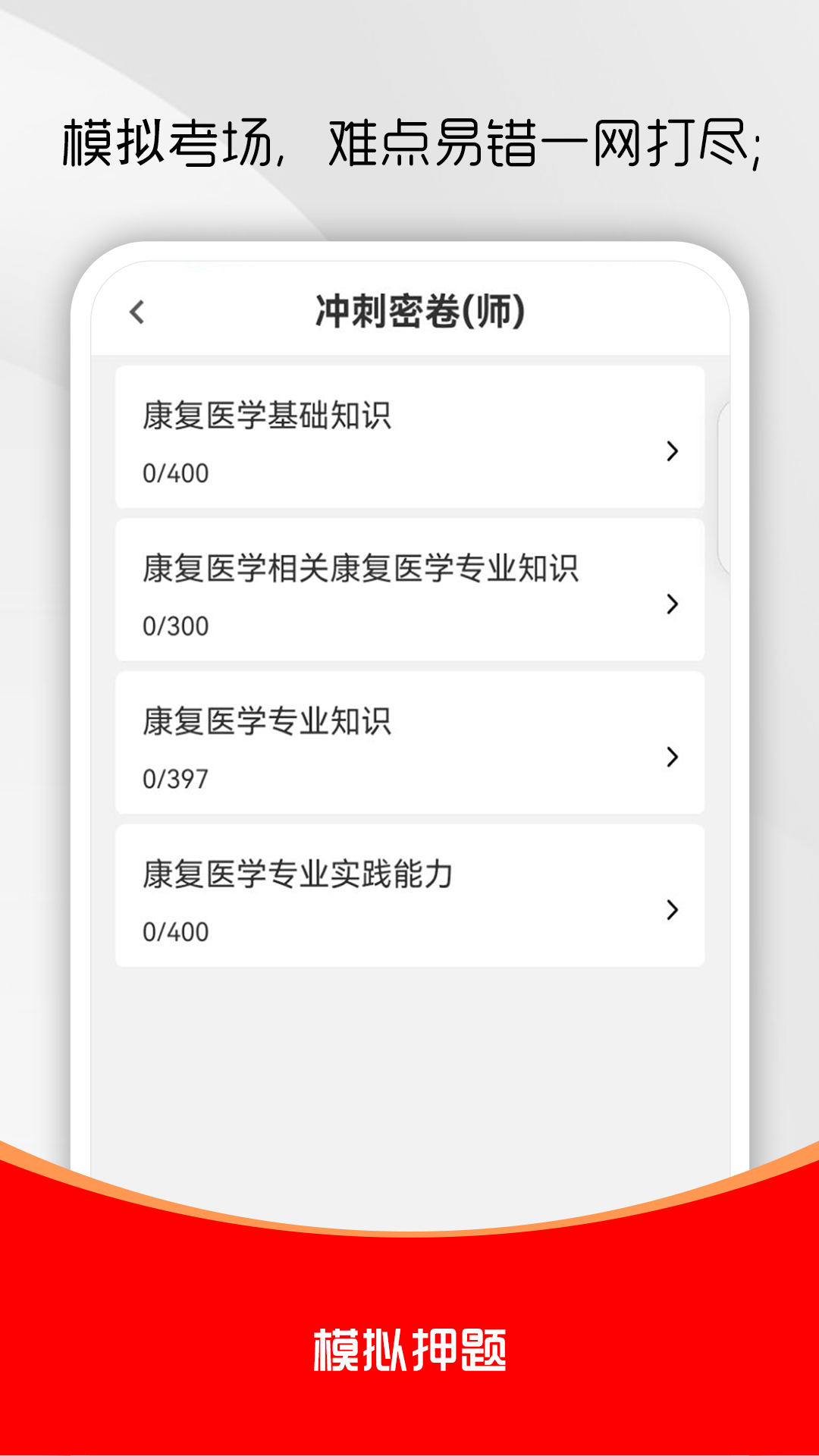Open 康复医学基础知识 practice set

[x=409, y=437]
